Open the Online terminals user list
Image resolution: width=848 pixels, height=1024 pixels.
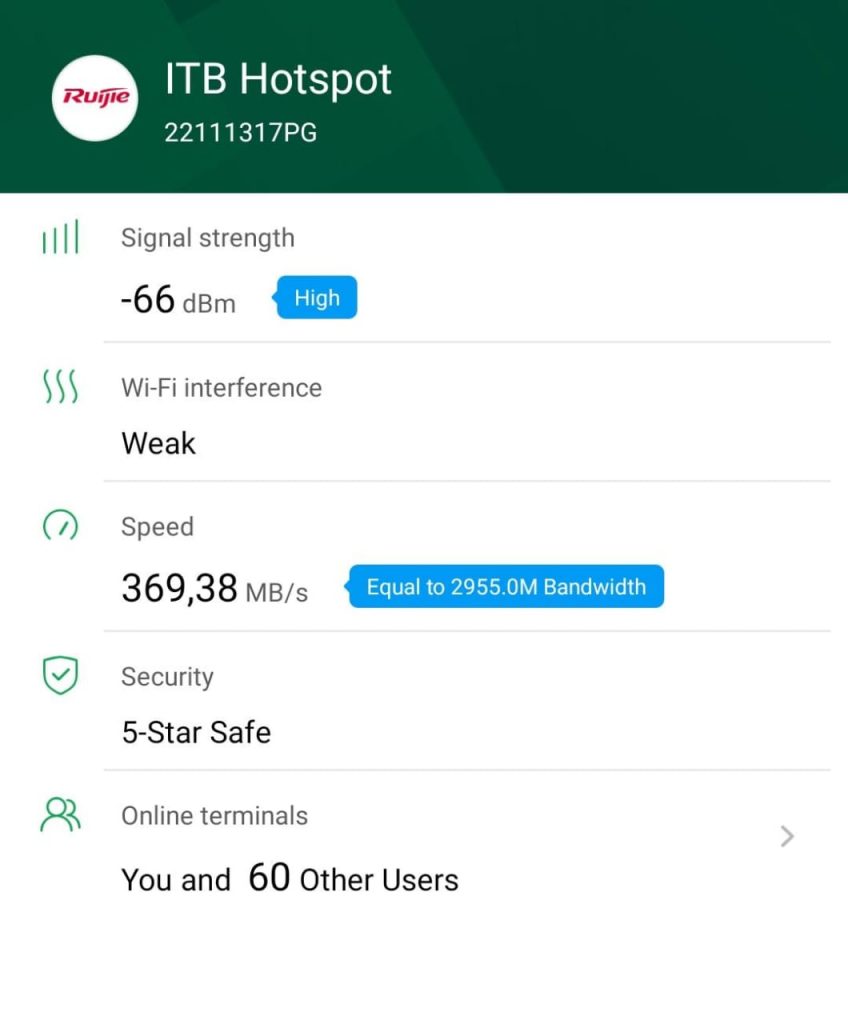coord(786,837)
